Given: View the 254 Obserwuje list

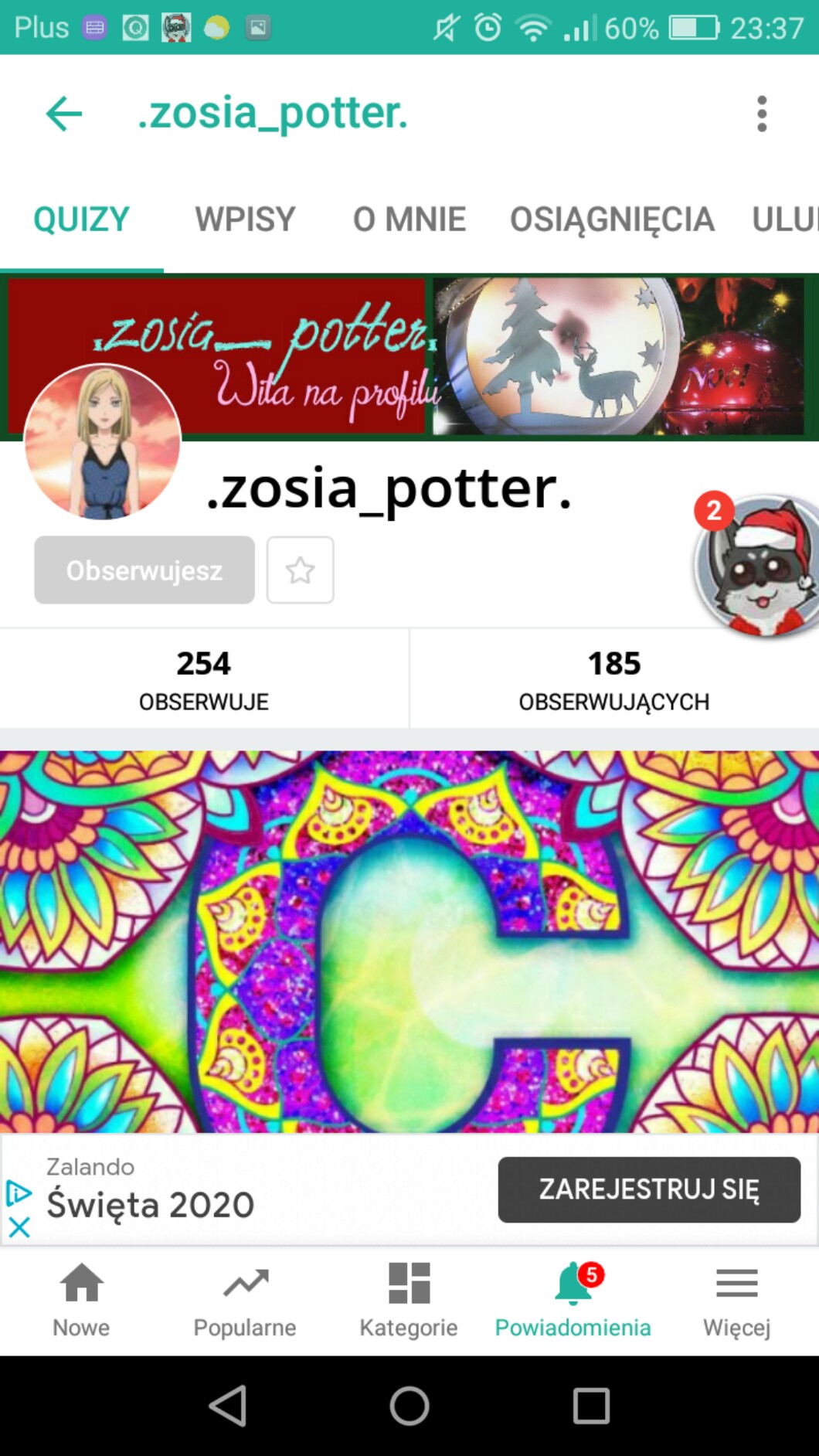Looking at the screenshot, I should [x=204, y=679].
